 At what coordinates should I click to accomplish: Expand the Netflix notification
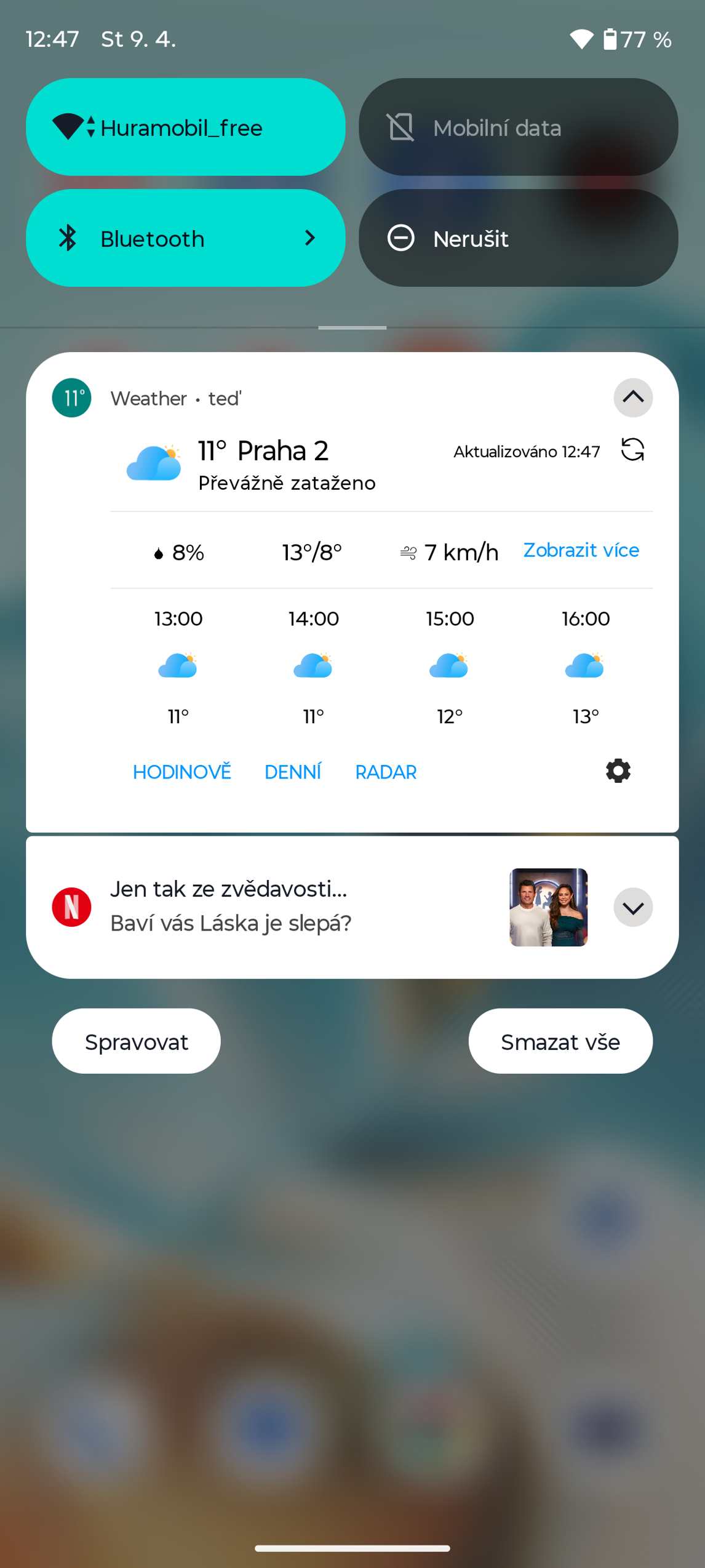coord(632,907)
